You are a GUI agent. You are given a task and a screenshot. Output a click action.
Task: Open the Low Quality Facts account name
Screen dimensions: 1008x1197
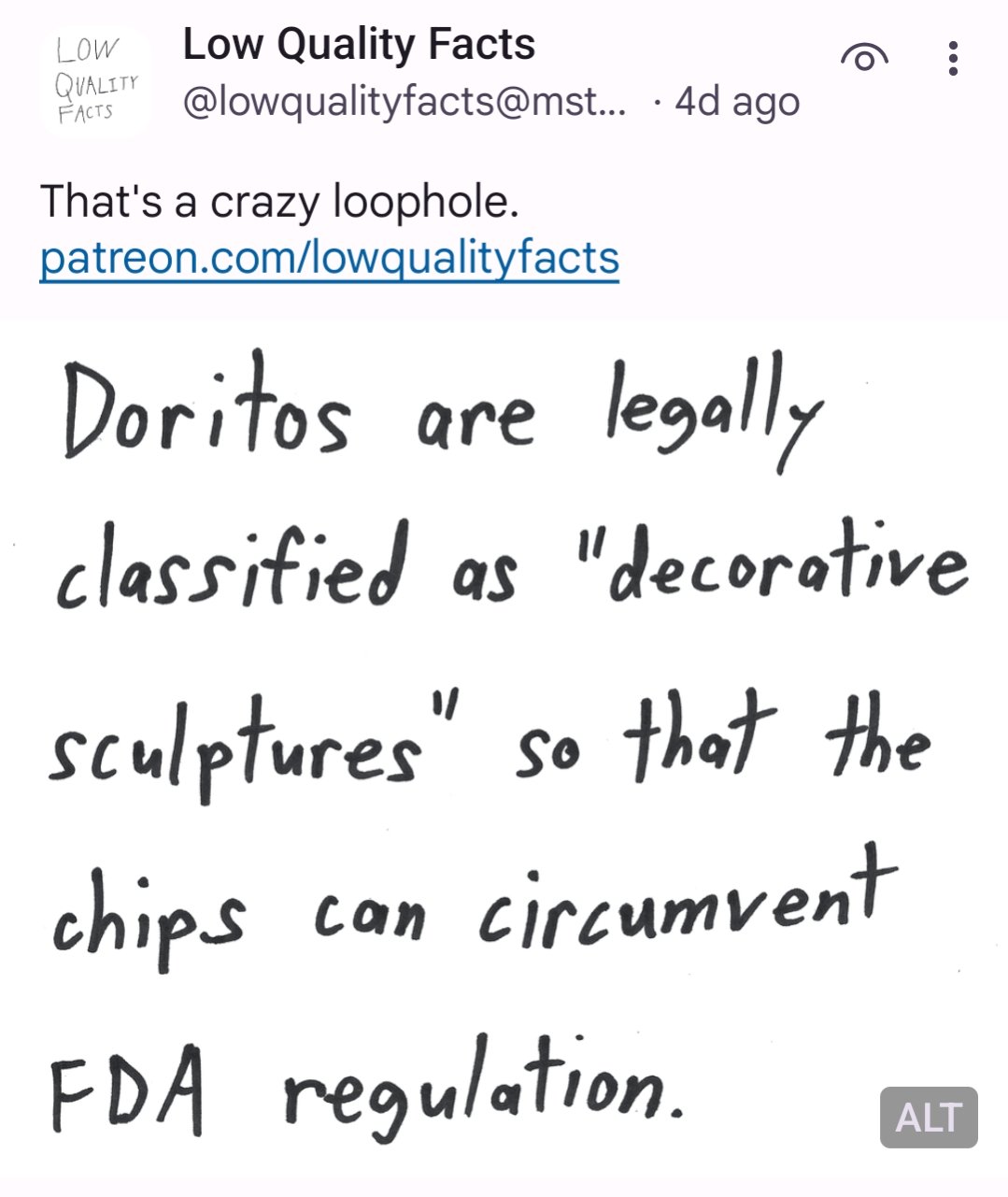pos(359,44)
